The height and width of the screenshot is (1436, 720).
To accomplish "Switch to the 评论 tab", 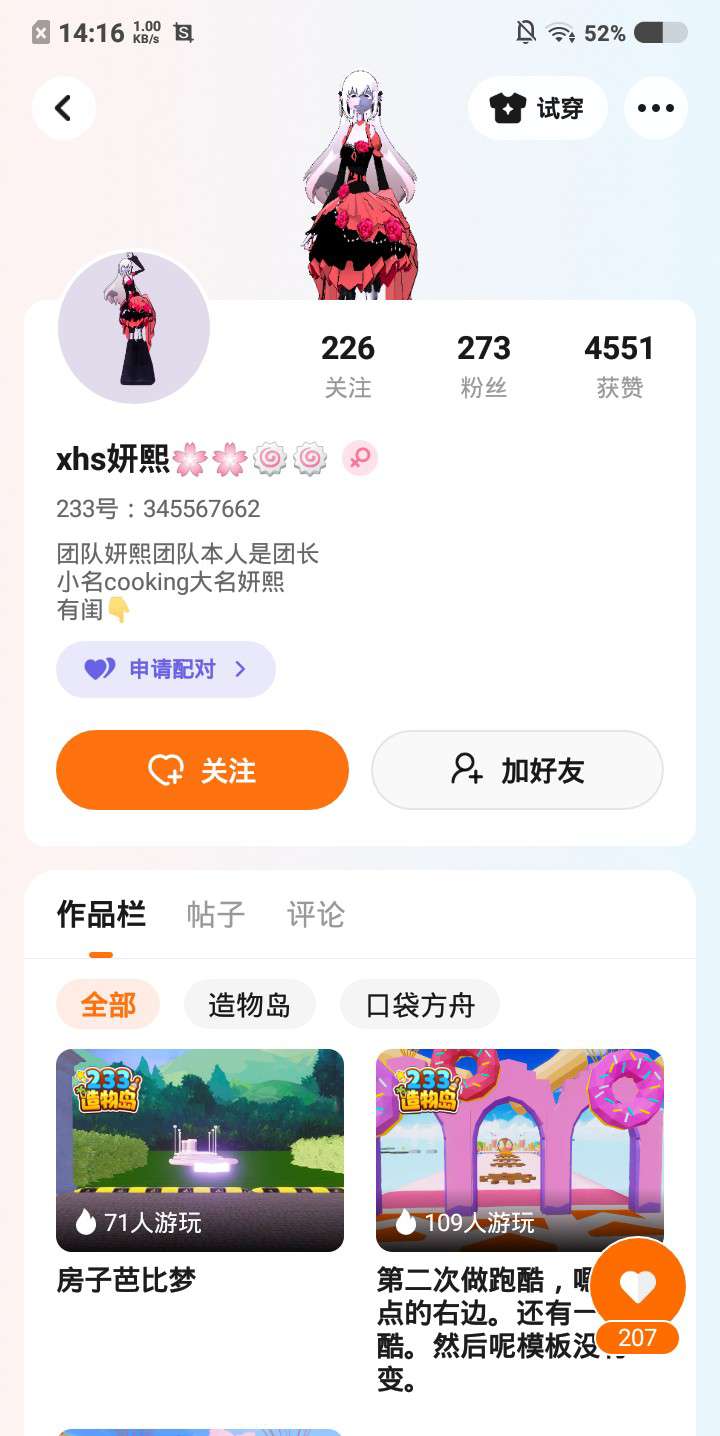I will click(x=316, y=914).
